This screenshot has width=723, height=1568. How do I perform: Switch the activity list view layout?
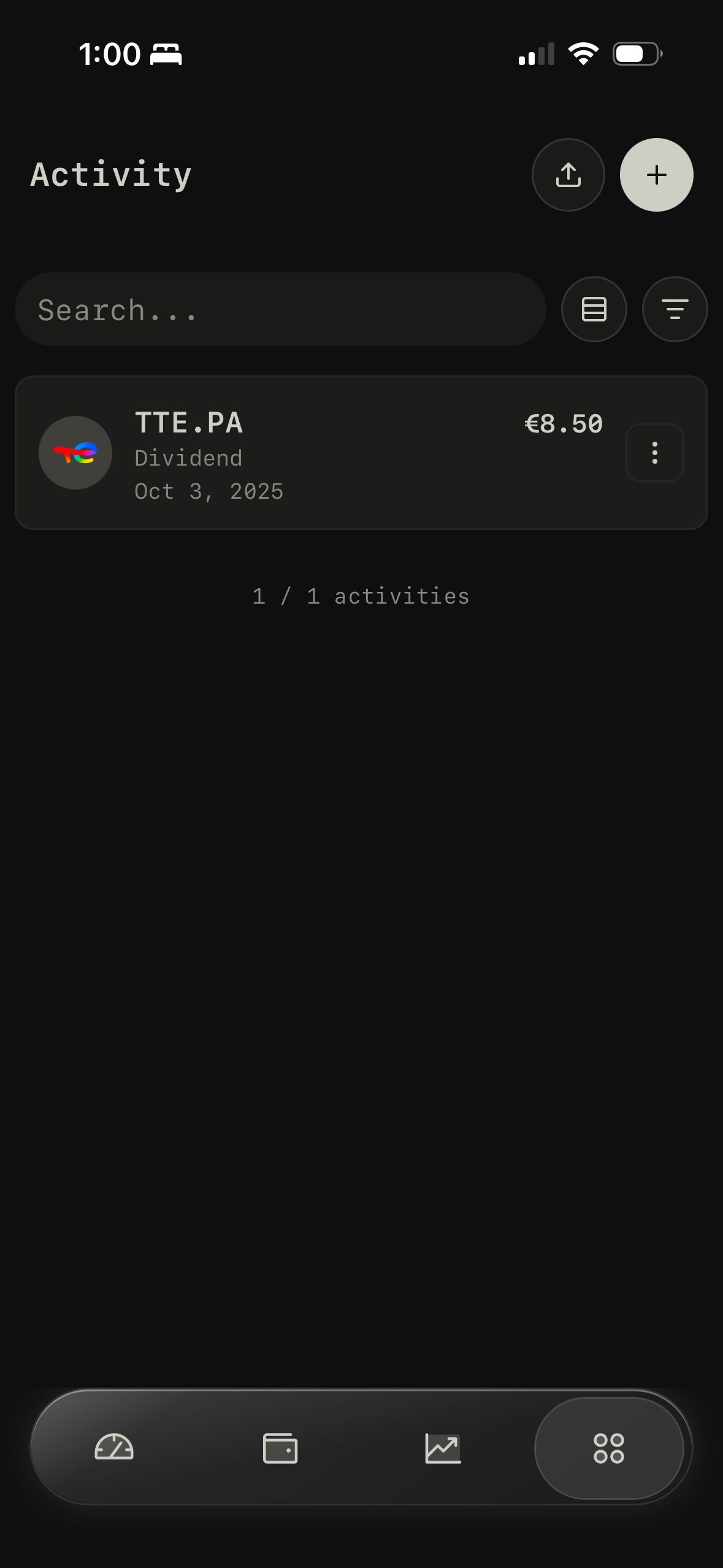(594, 309)
